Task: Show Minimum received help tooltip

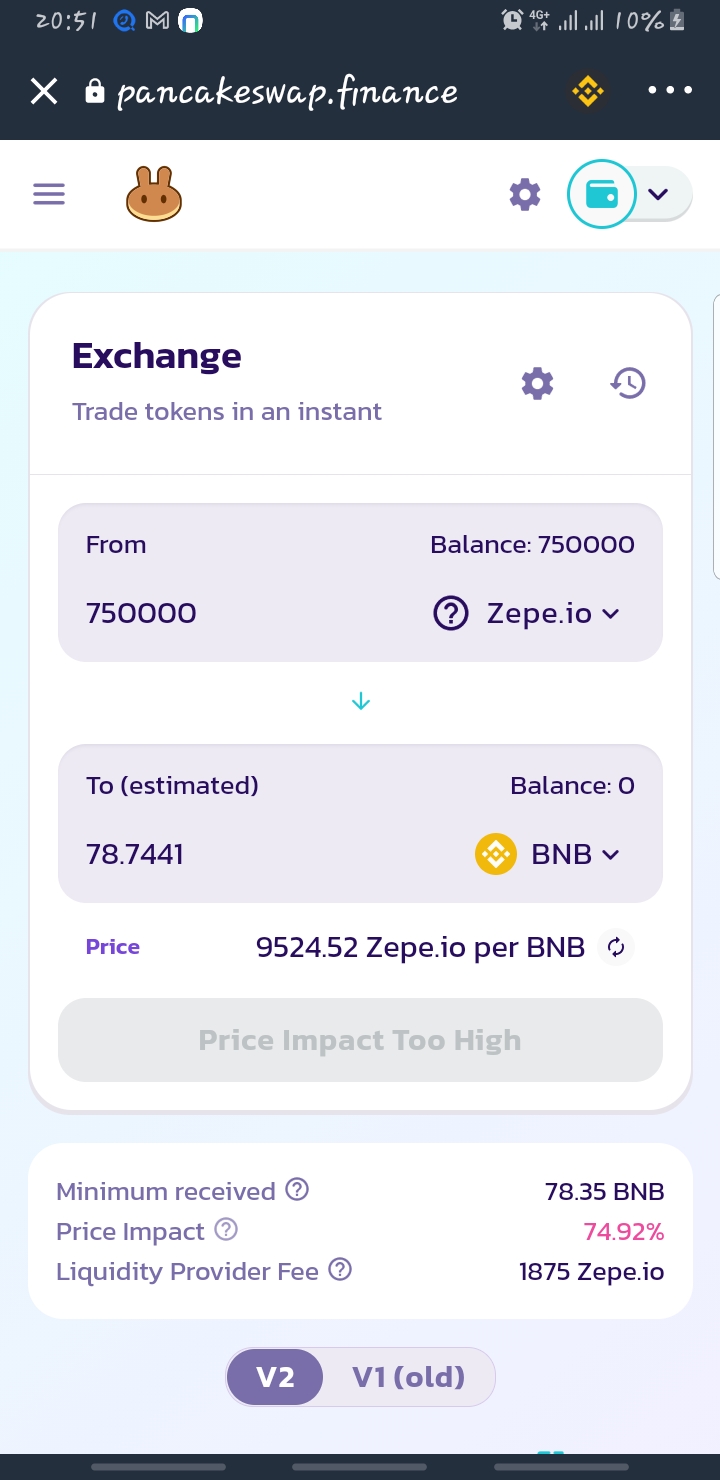Action: (297, 1190)
